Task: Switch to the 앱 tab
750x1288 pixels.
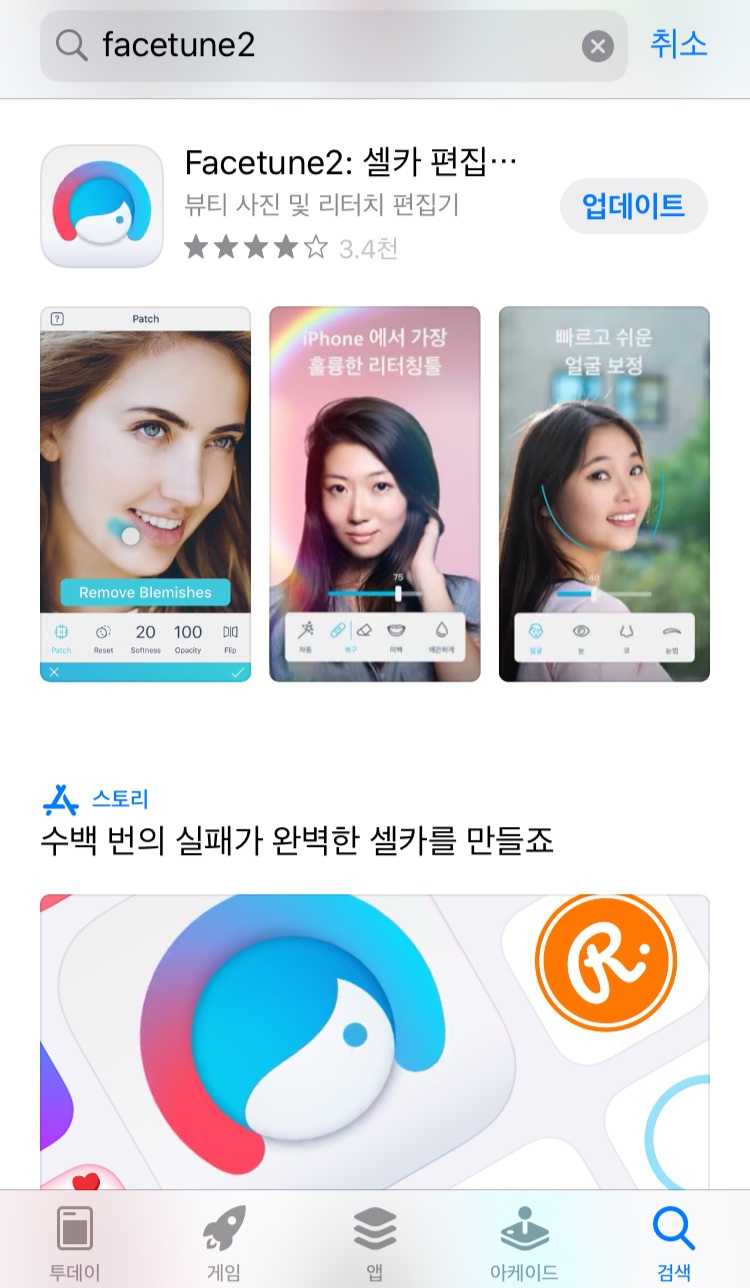Action: (x=375, y=1242)
